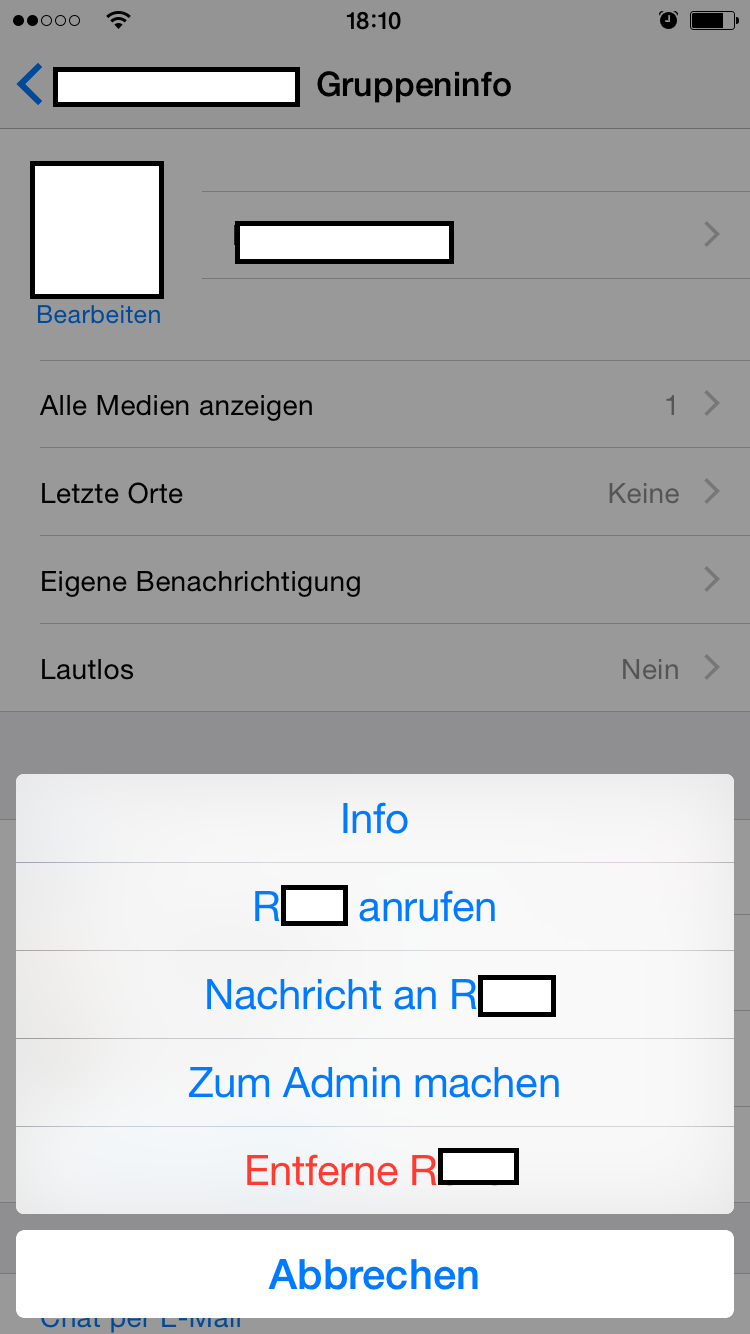Select the Nachricht an option
The image size is (750, 1334).
(374, 994)
